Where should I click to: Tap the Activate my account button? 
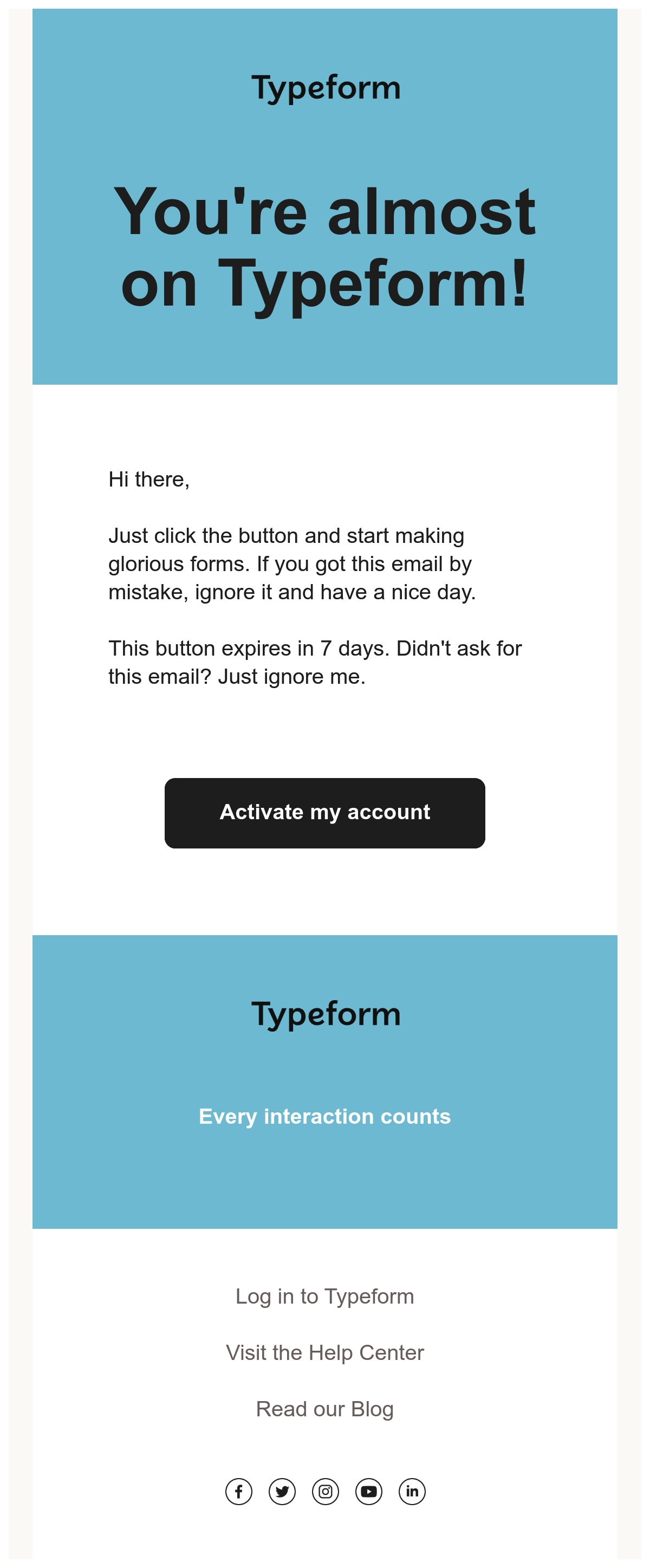(x=324, y=813)
